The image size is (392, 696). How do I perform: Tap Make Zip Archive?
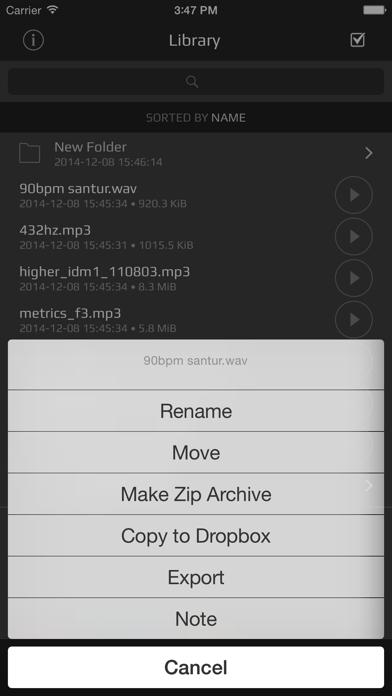196,494
